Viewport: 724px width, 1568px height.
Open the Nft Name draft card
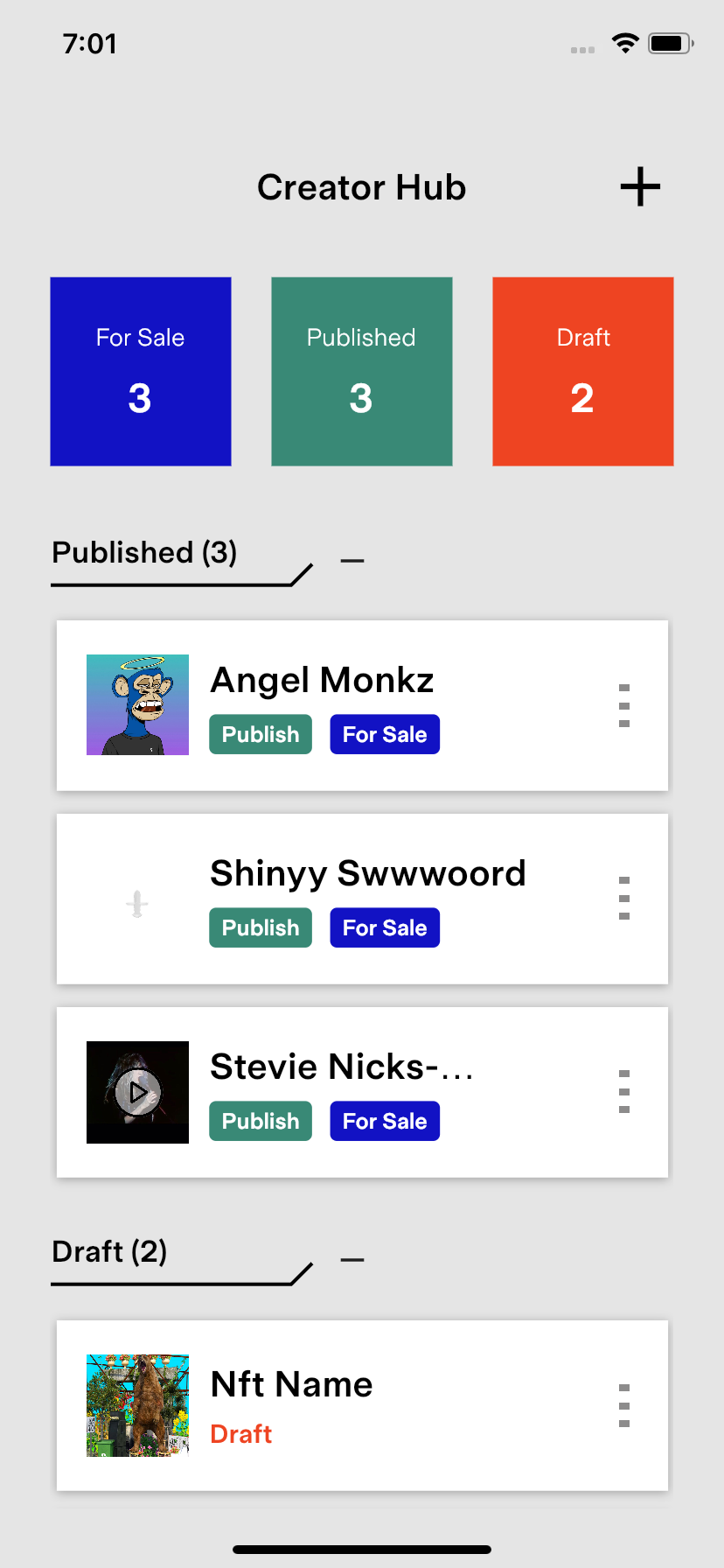click(362, 1405)
